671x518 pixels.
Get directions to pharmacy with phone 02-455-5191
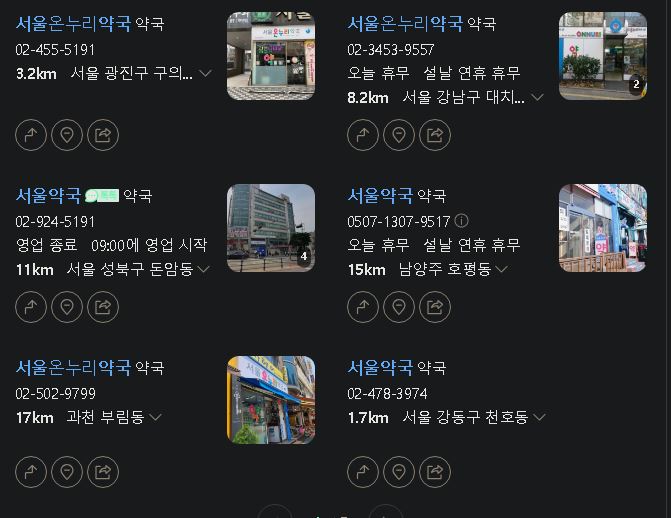pos(31,135)
